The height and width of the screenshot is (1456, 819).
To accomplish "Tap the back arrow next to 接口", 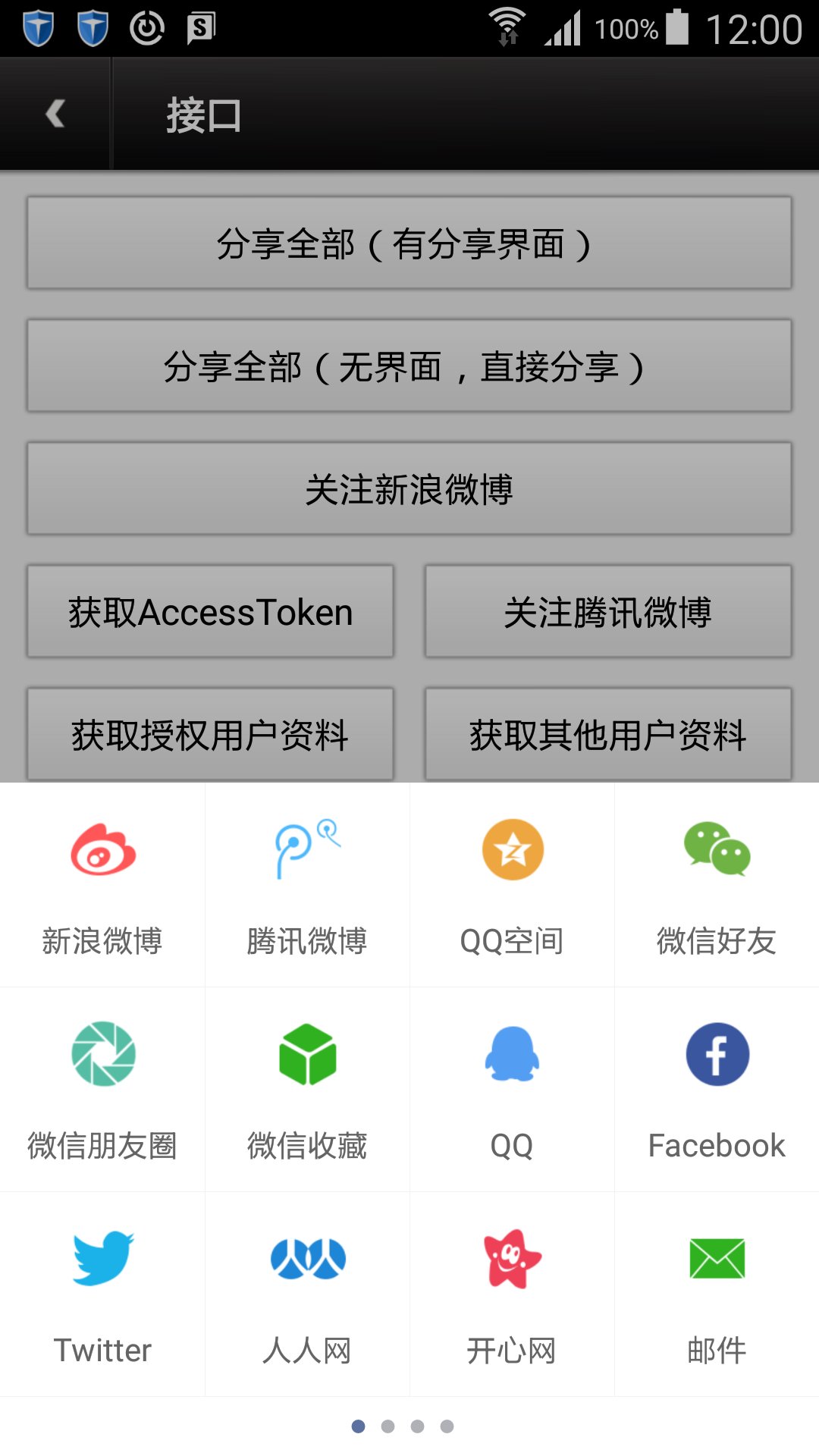I will click(x=54, y=112).
